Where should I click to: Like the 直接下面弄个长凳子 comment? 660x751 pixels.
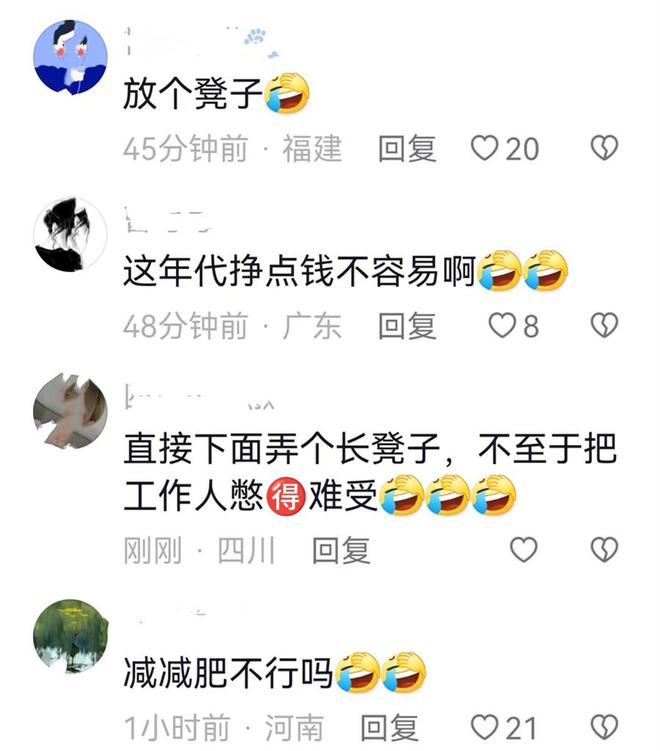pyautogui.click(x=523, y=549)
